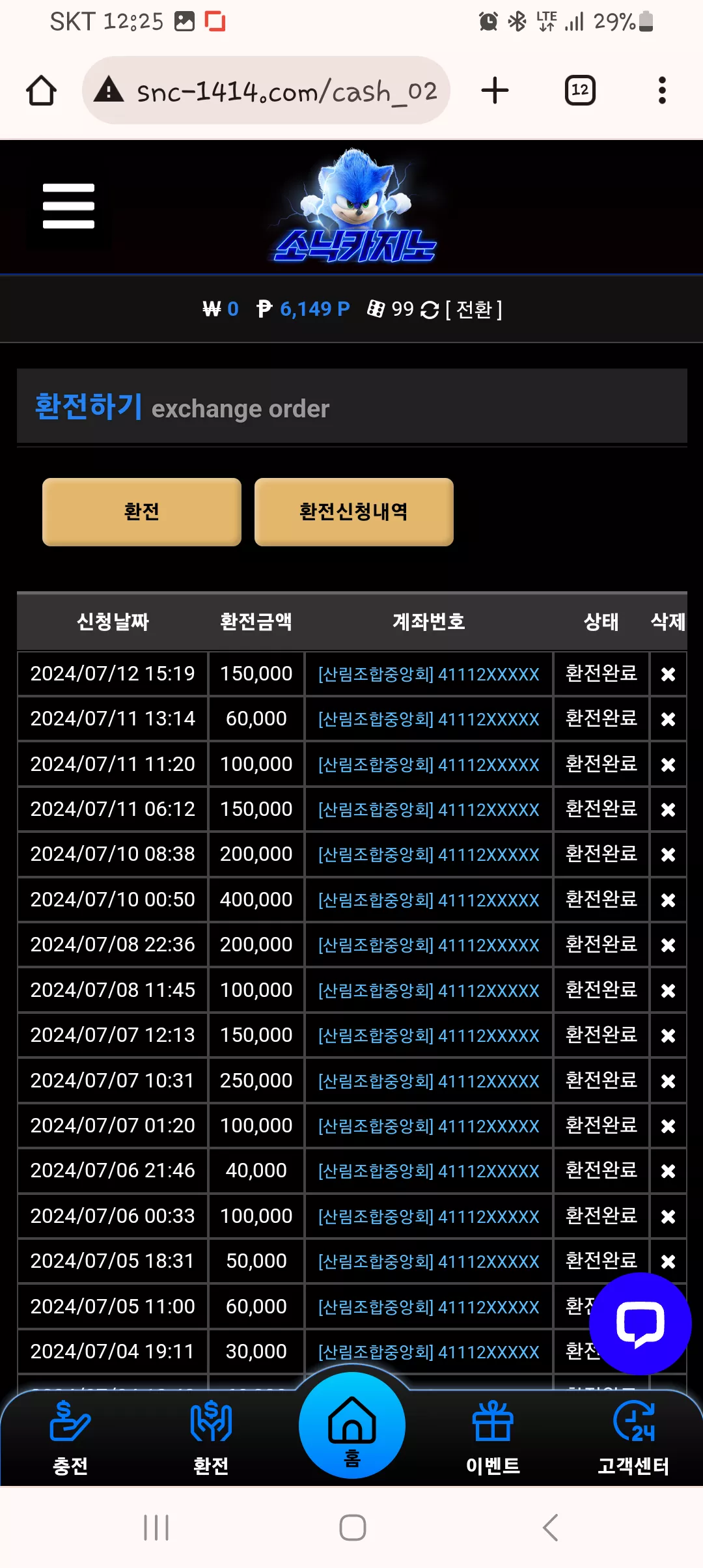This screenshot has width=703, height=1568.
Task: Open a new browser tab
Action: (x=495, y=91)
